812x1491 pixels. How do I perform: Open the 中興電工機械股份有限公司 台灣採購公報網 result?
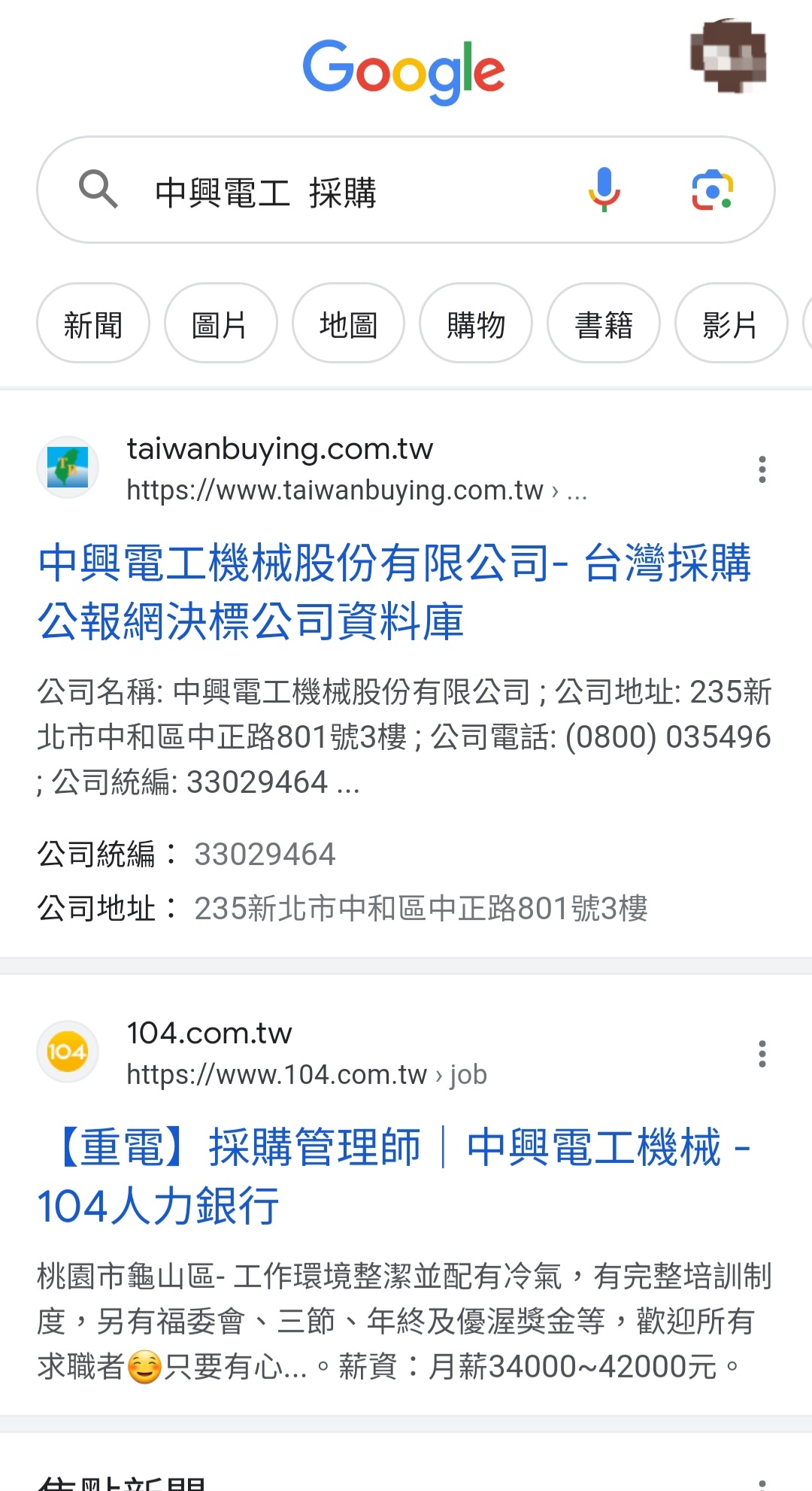click(394, 591)
